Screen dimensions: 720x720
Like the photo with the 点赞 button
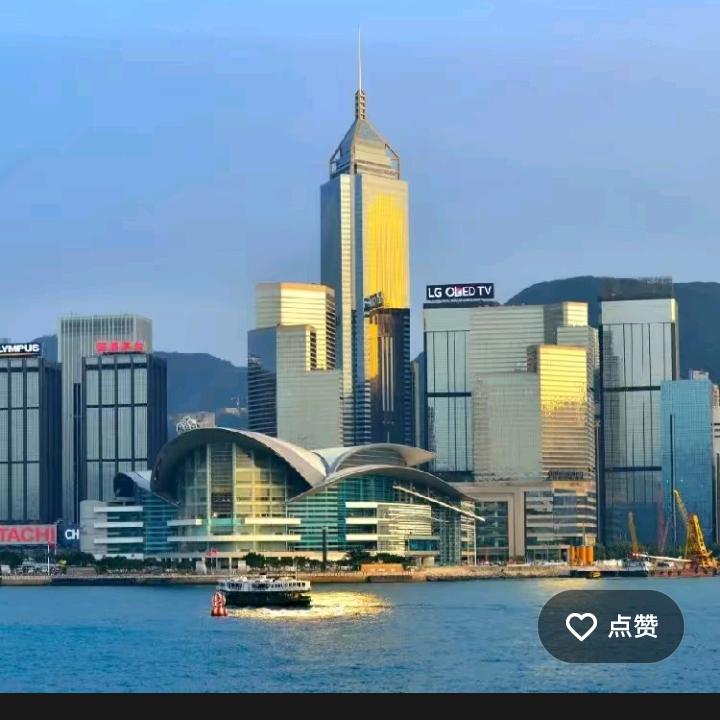(611, 626)
